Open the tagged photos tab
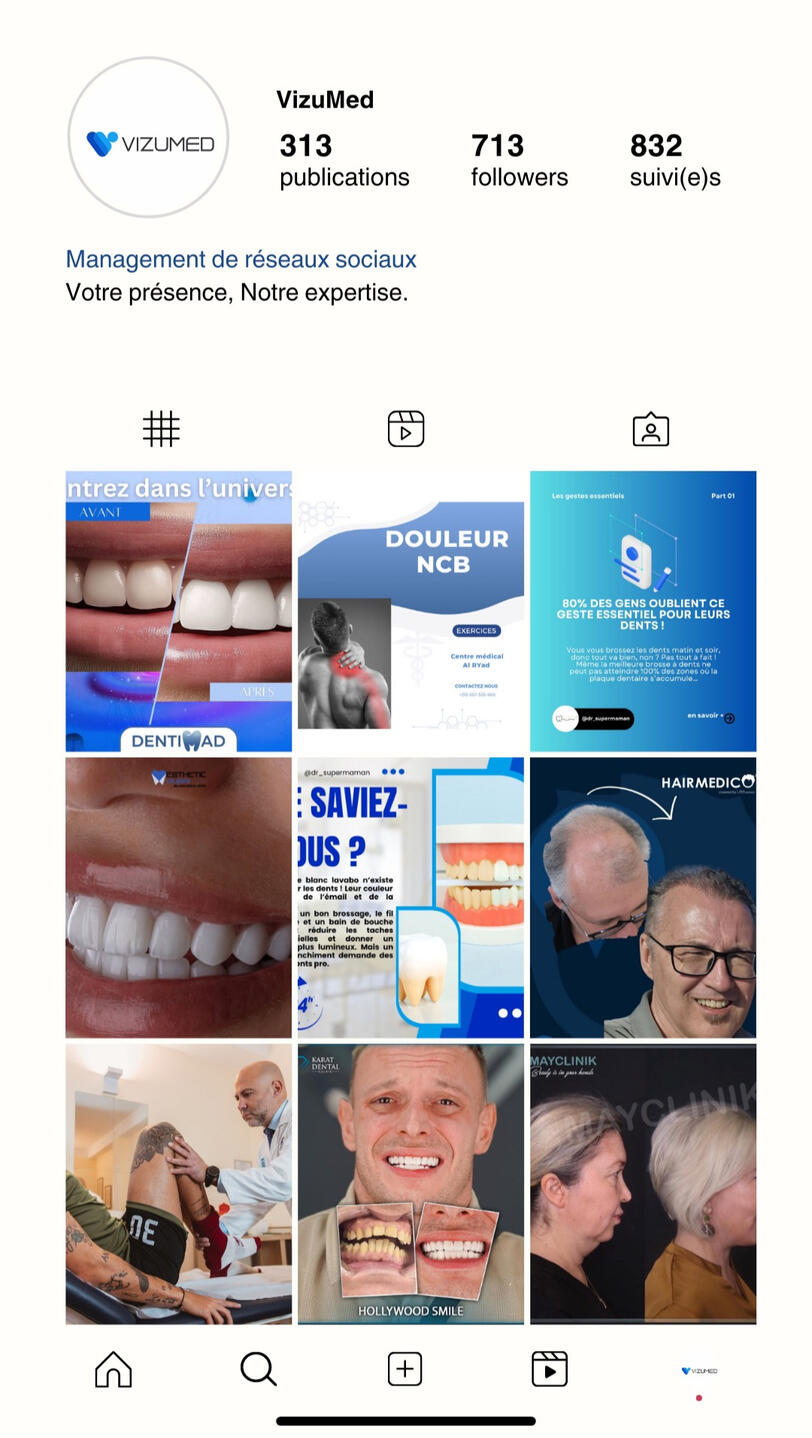The image size is (812, 1438). tap(651, 429)
